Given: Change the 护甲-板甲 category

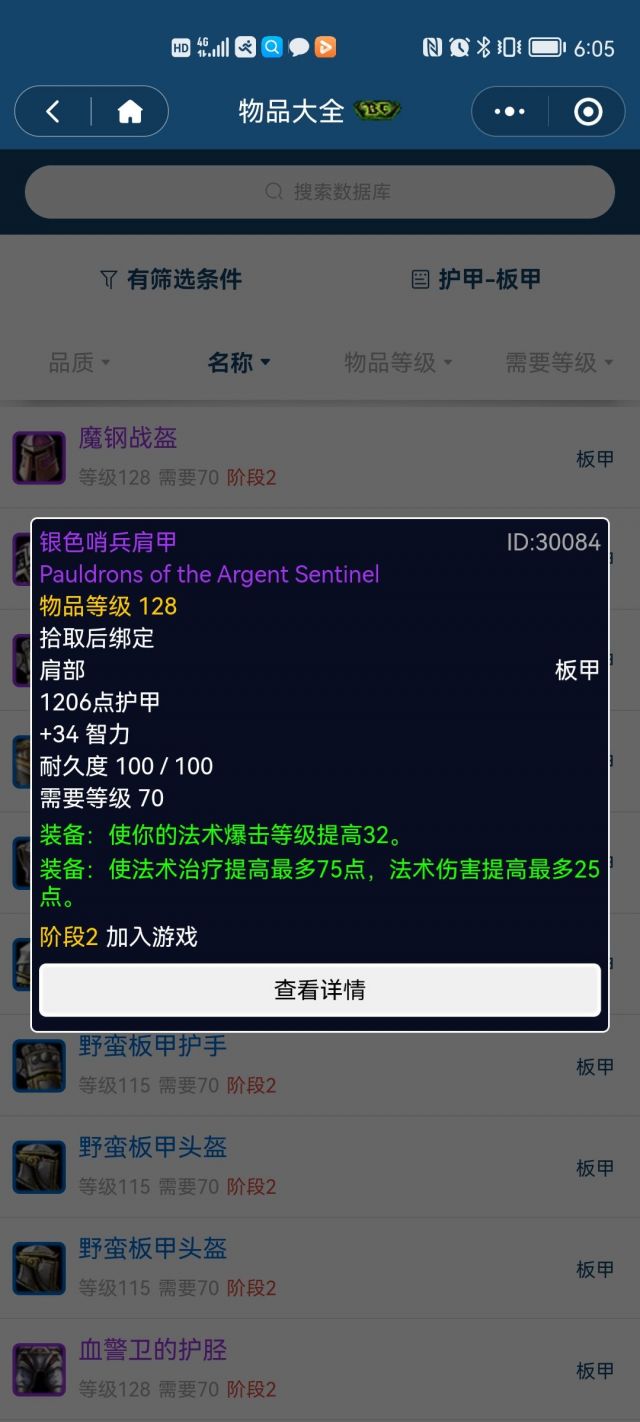Looking at the screenshot, I should 477,280.
